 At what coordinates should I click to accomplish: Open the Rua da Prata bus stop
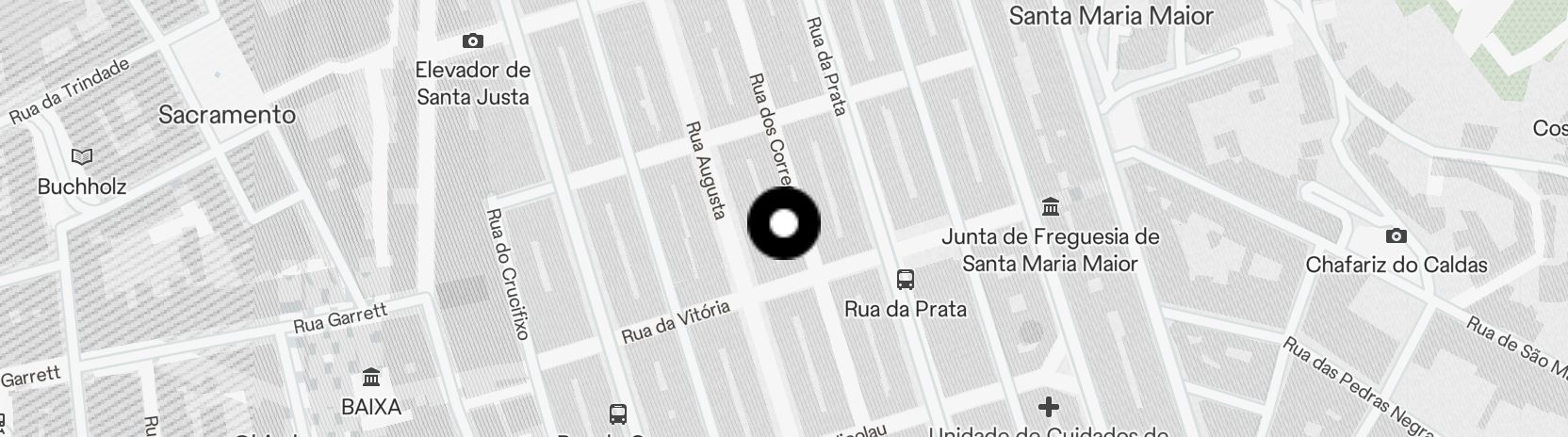coord(906,280)
